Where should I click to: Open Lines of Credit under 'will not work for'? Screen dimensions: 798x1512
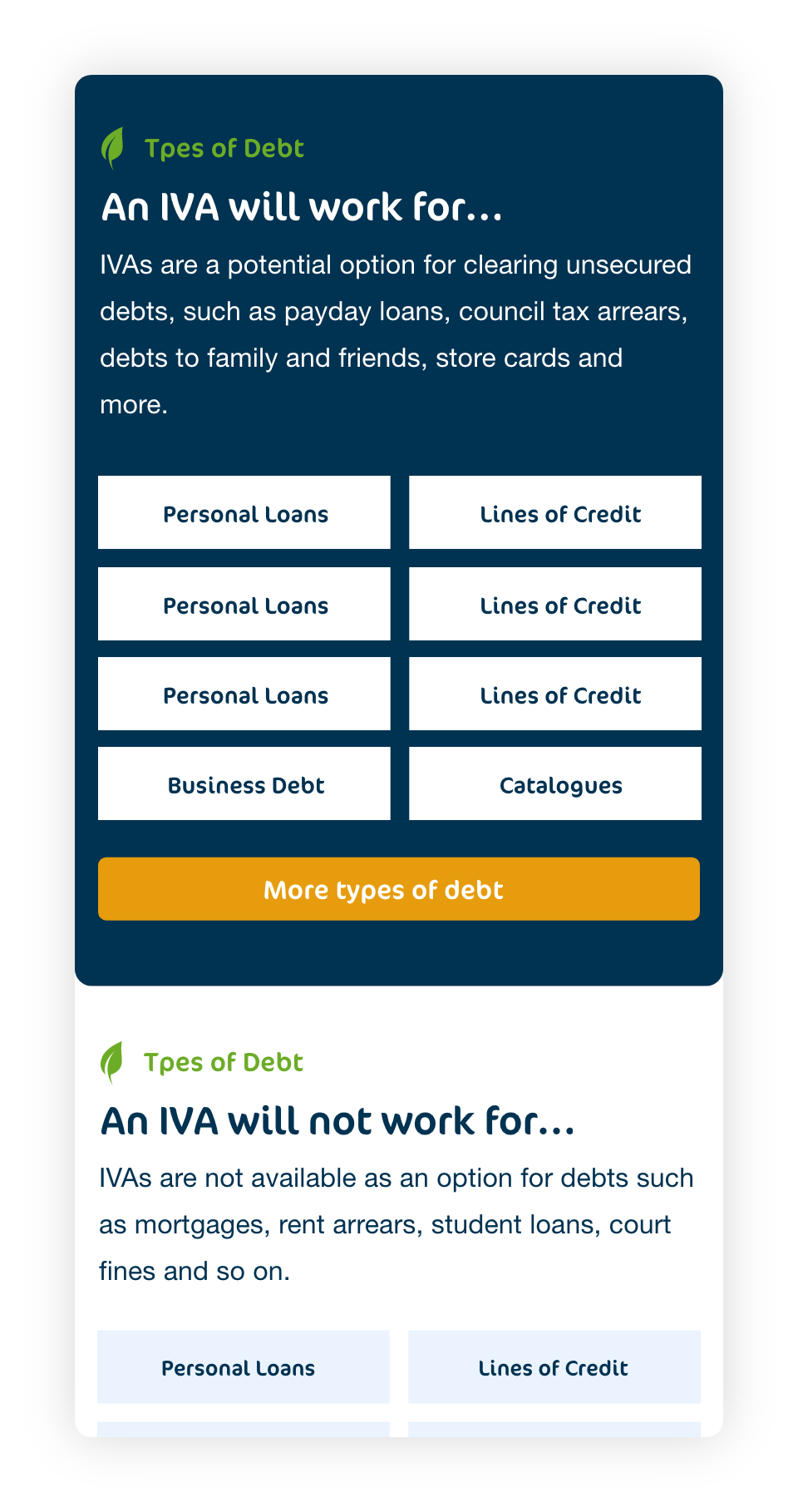(554, 1367)
